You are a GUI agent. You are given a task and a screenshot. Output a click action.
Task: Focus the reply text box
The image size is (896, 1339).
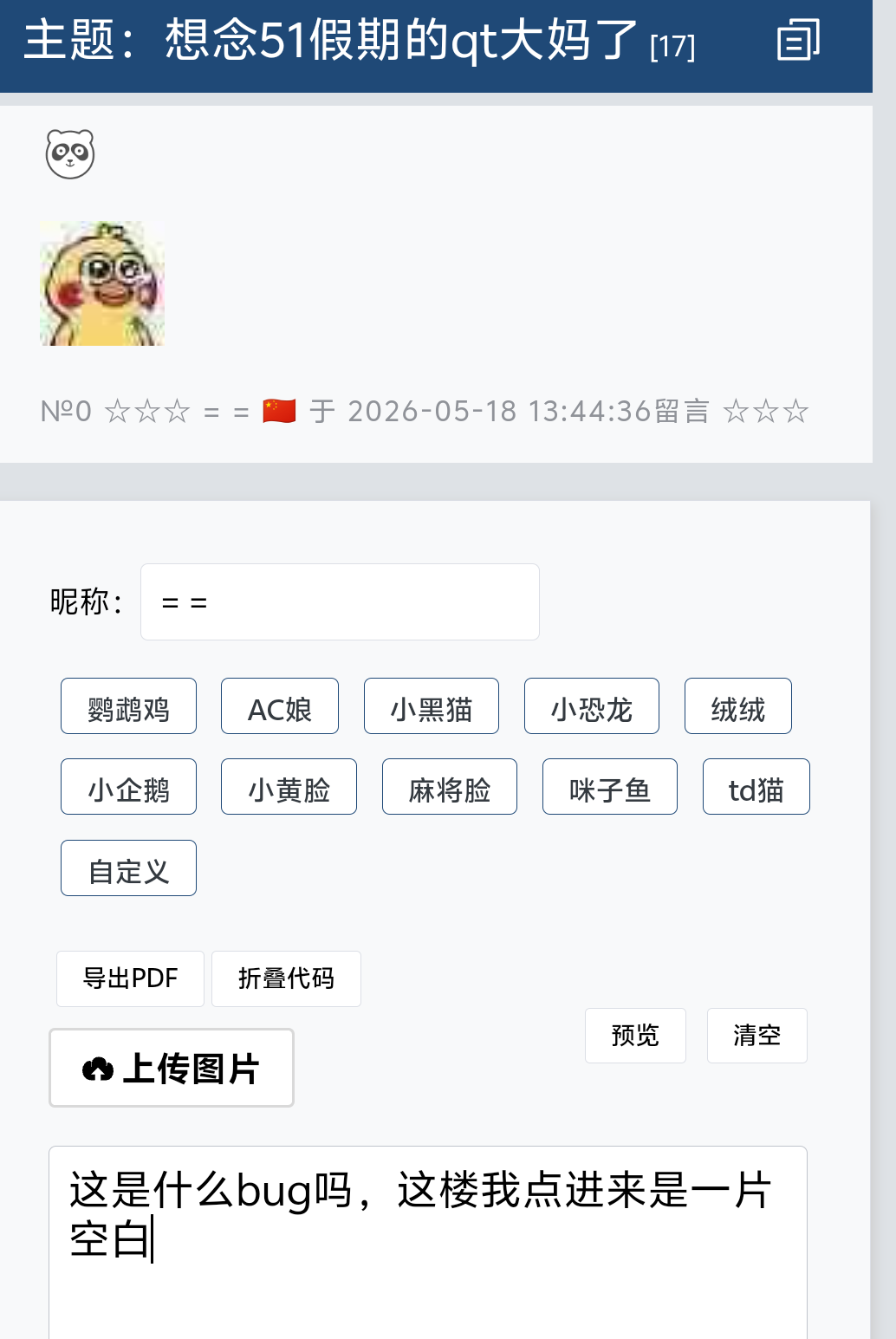click(428, 1243)
